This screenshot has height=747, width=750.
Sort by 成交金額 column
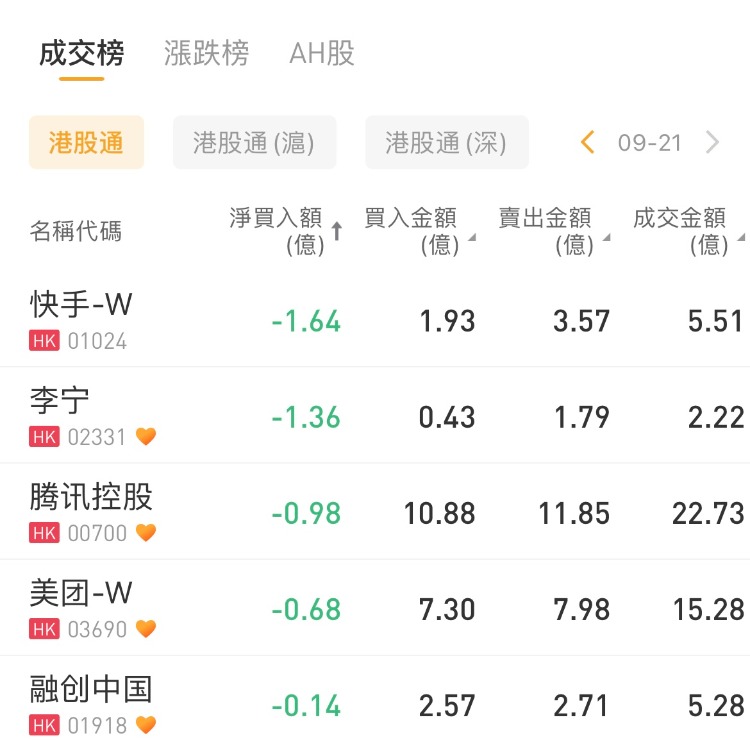point(688,231)
